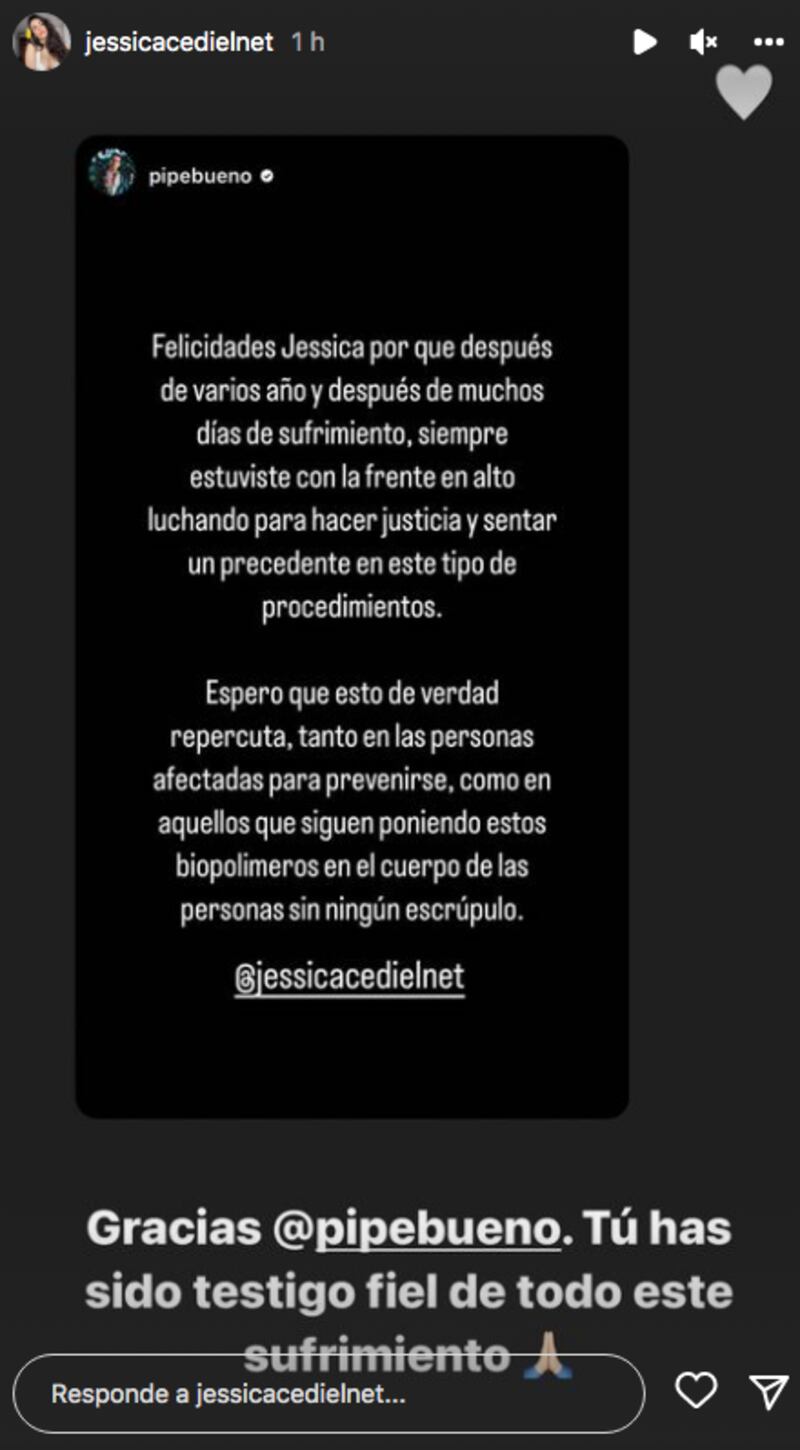Unmute the story sound
This screenshot has width=800, height=1450.
point(704,42)
